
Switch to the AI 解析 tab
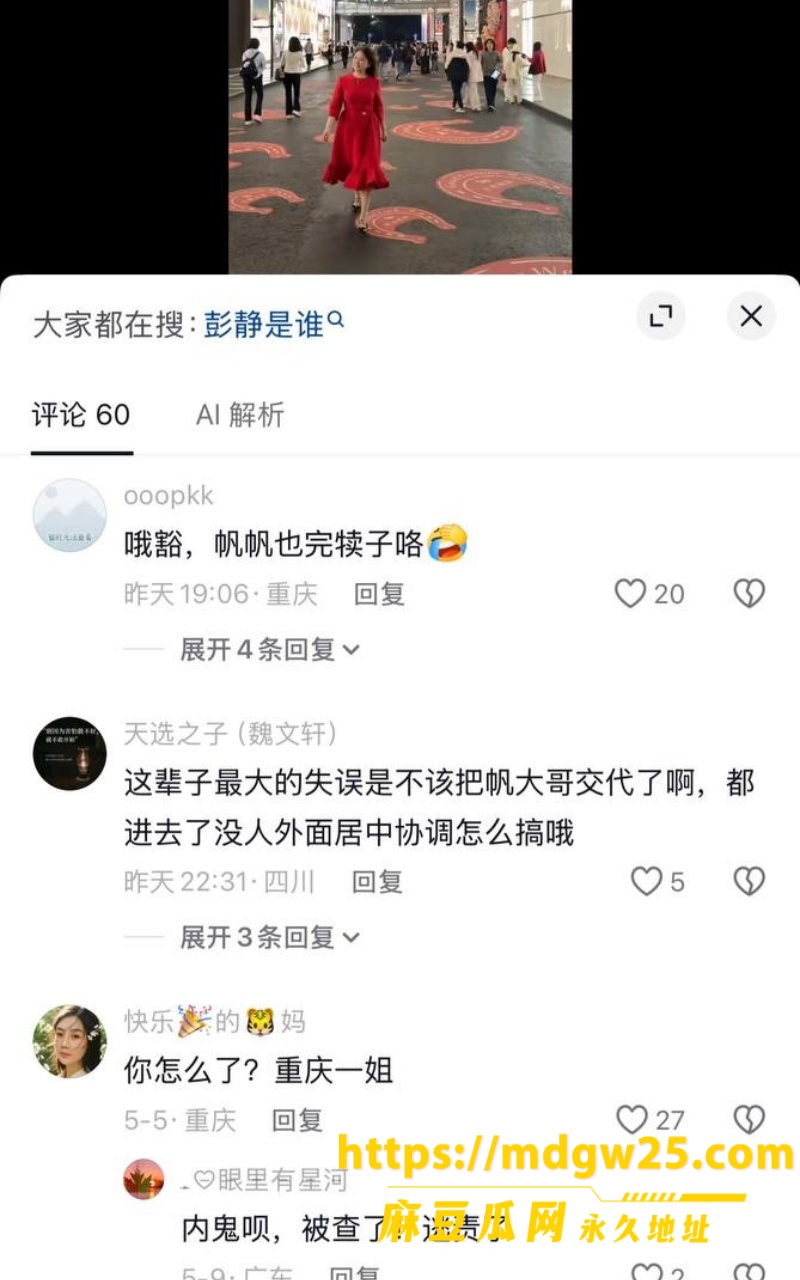tap(240, 415)
